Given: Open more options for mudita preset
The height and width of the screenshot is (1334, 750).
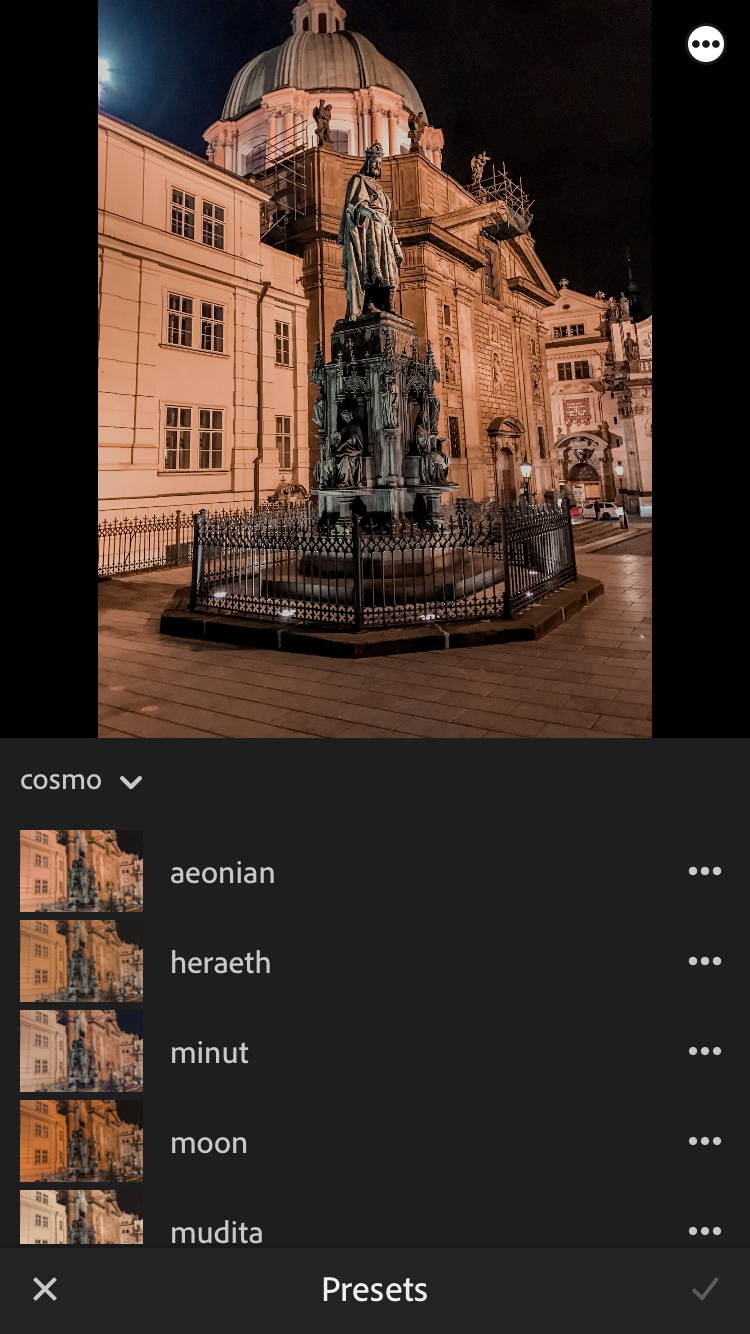Looking at the screenshot, I should 705,1231.
